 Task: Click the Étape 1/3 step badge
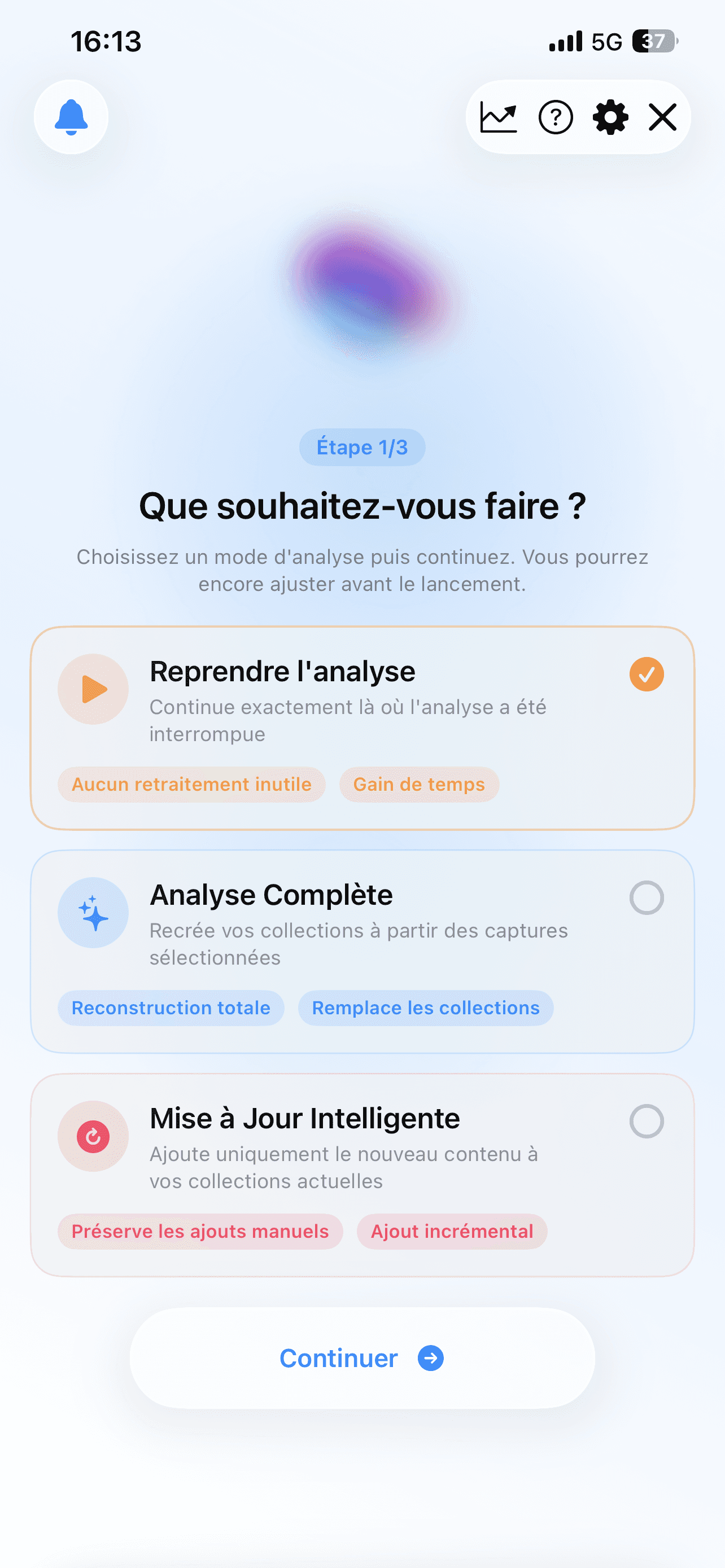[362, 447]
